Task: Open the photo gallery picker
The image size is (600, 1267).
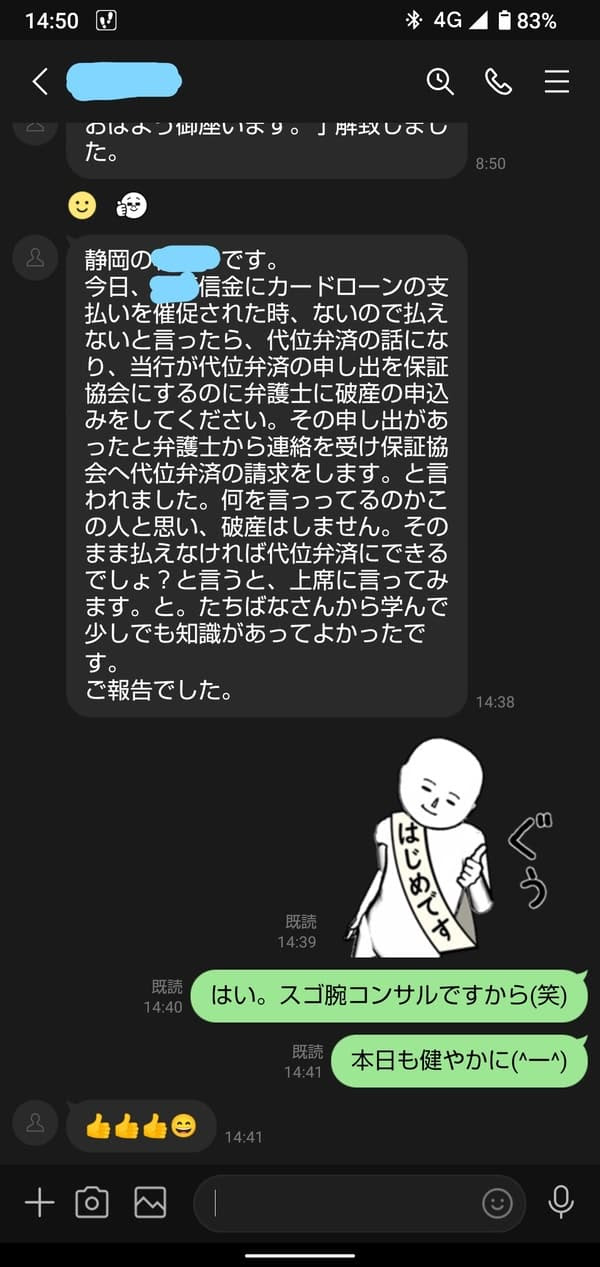Action: click(x=150, y=1203)
